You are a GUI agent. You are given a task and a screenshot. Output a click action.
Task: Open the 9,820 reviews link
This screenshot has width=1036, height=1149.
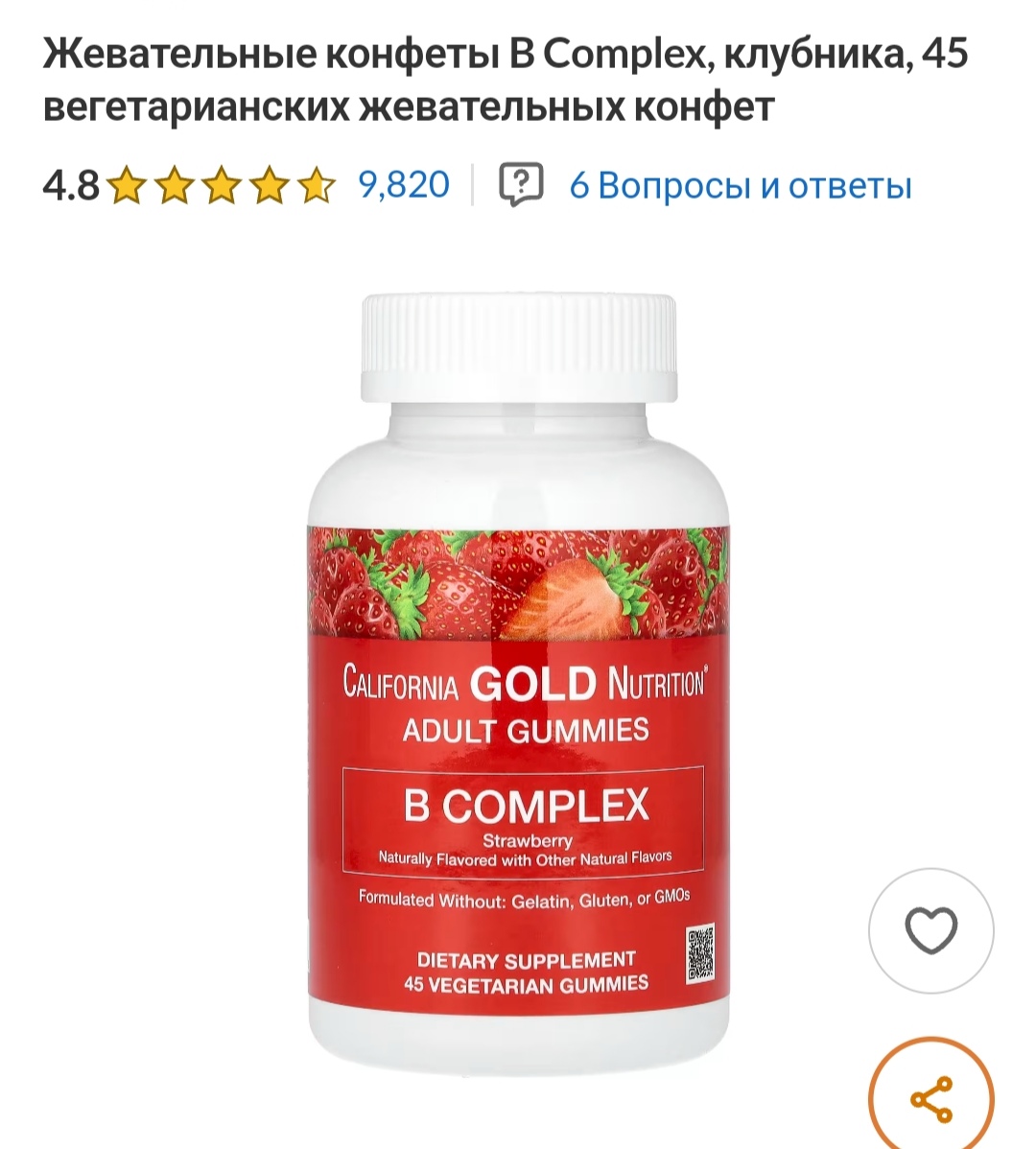[x=403, y=184]
